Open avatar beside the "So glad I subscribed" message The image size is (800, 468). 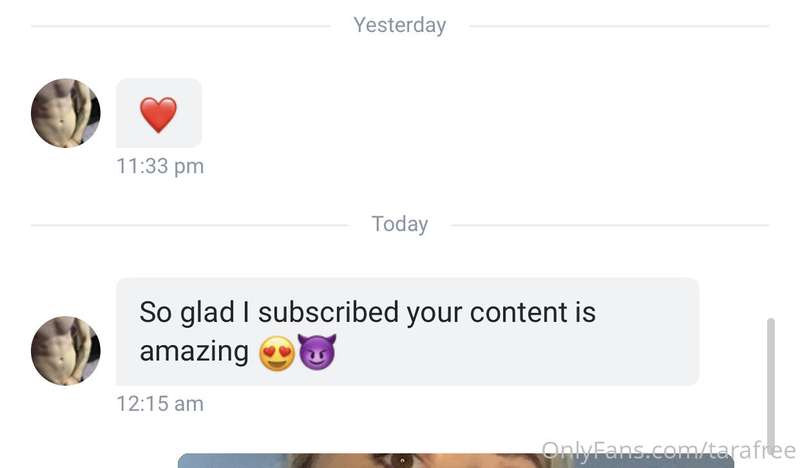(66, 351)
